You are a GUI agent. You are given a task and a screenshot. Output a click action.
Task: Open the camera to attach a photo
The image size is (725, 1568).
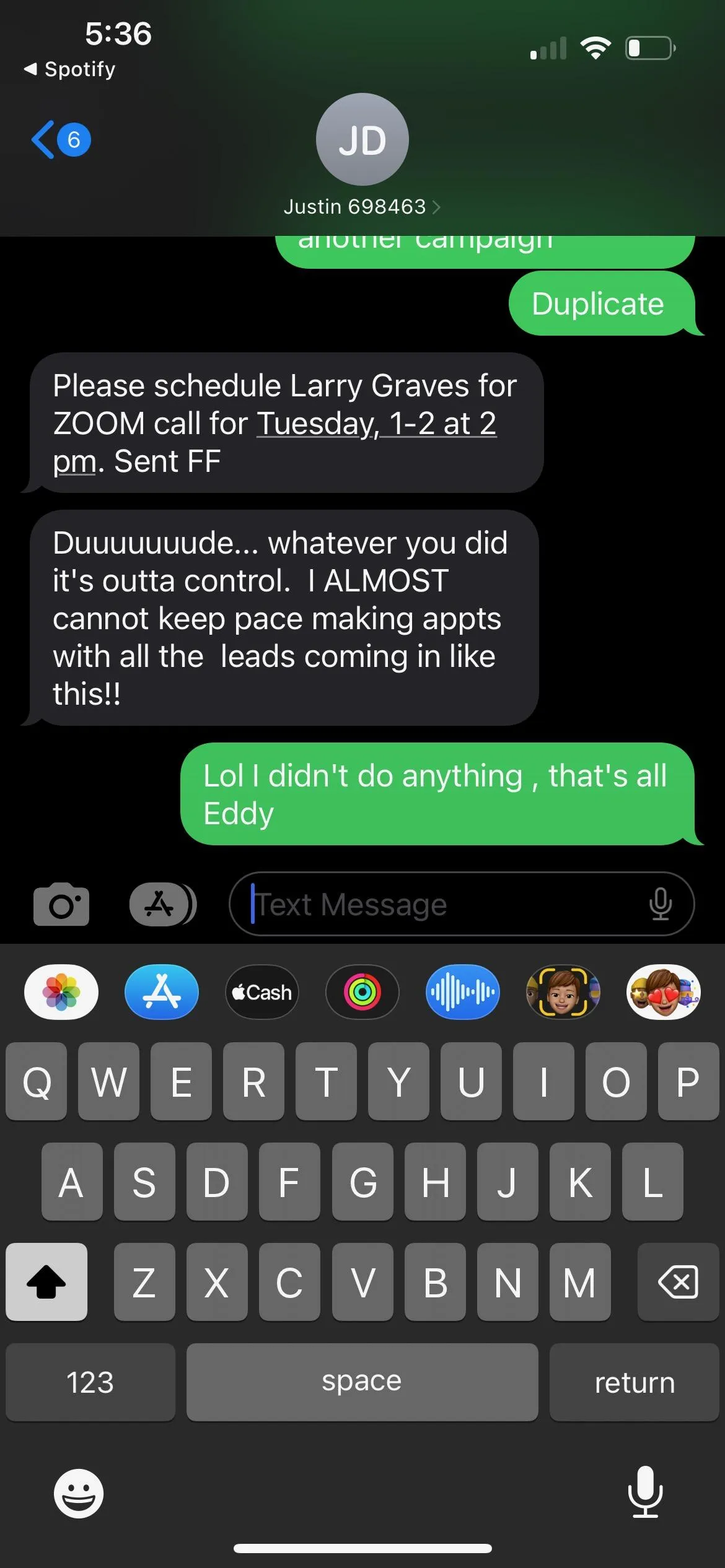[x=61, y=904]
